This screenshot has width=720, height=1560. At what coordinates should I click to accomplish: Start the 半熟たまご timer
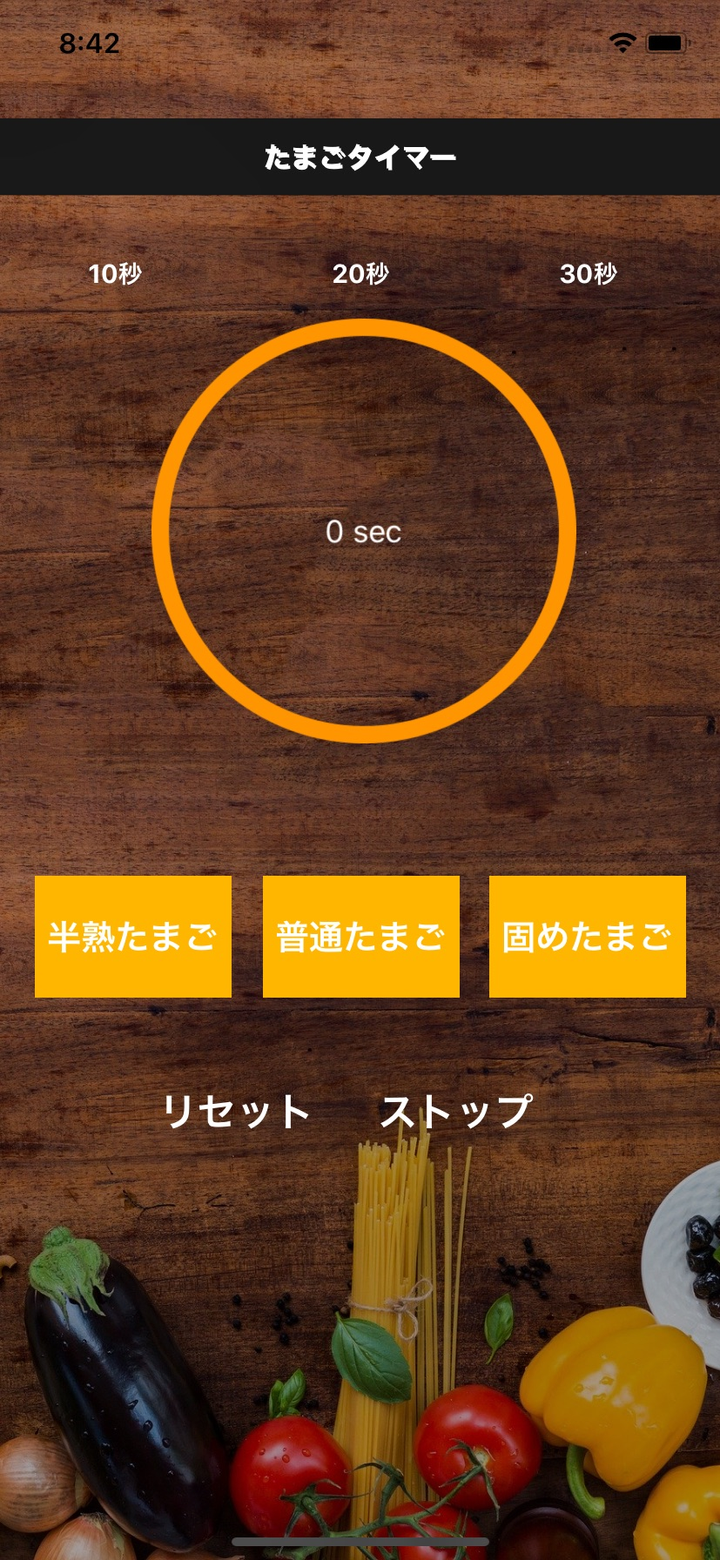tap(133, 937)
